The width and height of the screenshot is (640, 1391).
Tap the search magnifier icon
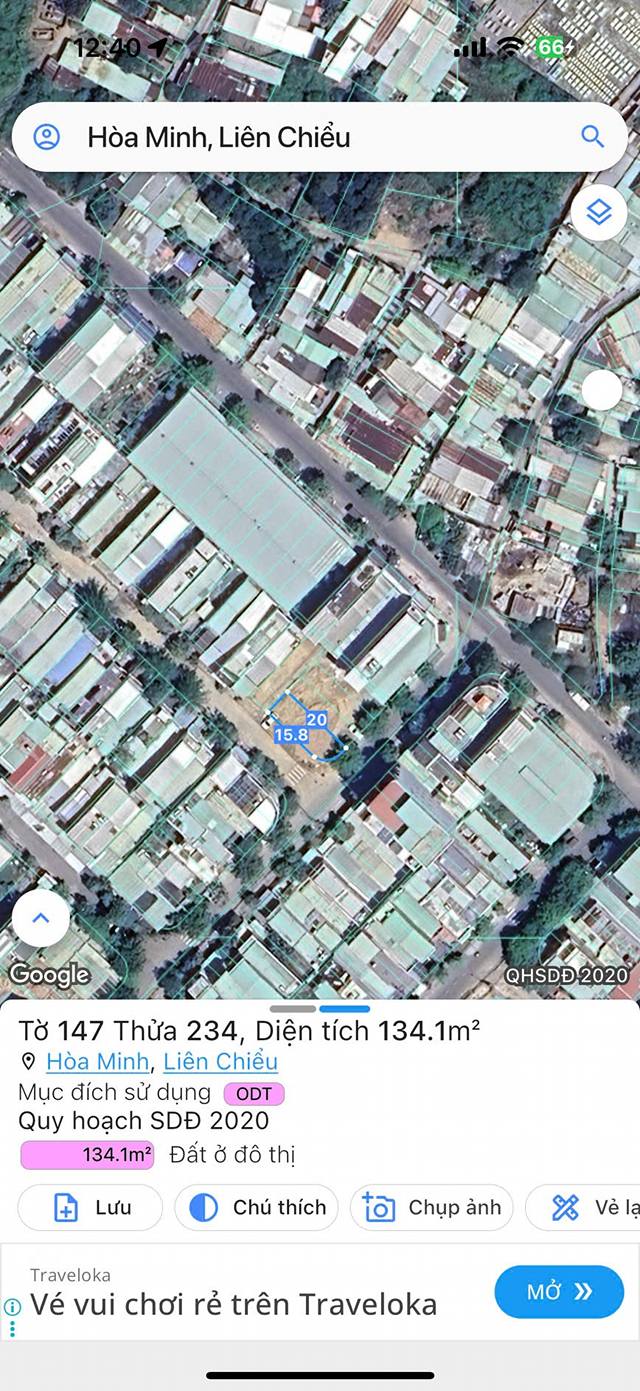pyautogui.click(x=592, y=137)
